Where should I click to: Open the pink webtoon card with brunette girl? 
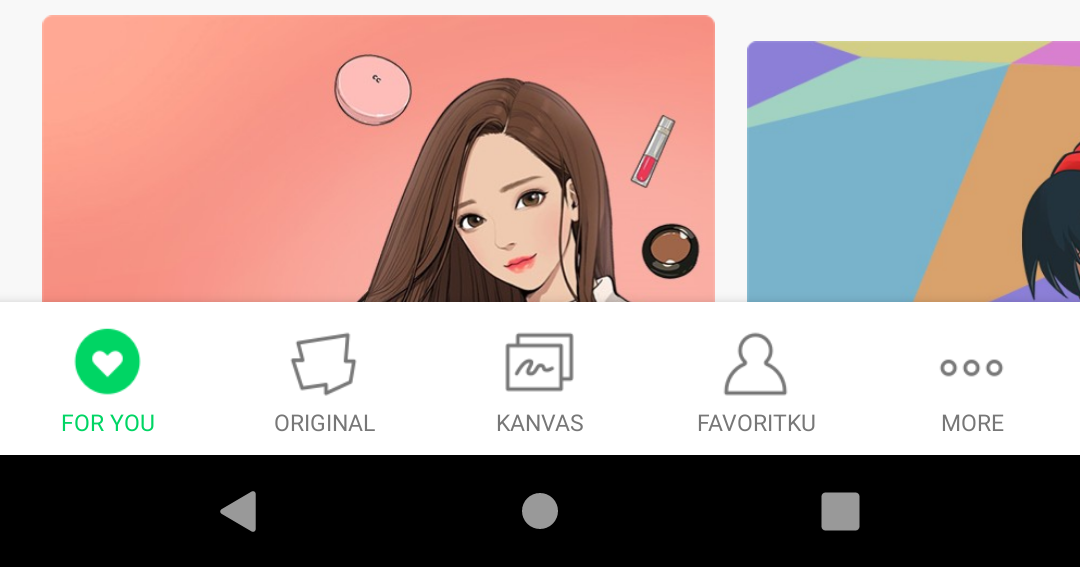click(x=378, y=158)
